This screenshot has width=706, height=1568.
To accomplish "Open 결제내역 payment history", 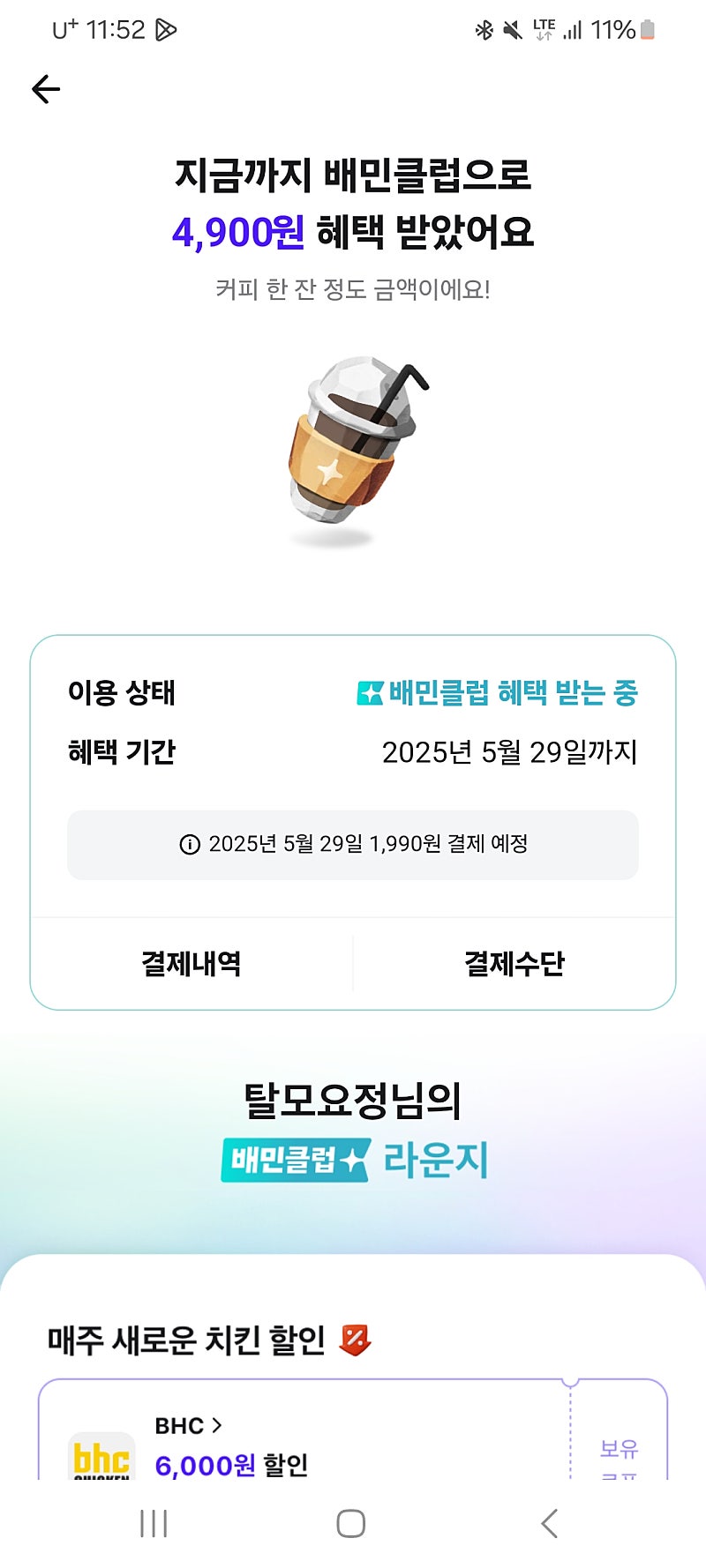I will (x=192, y=963).
